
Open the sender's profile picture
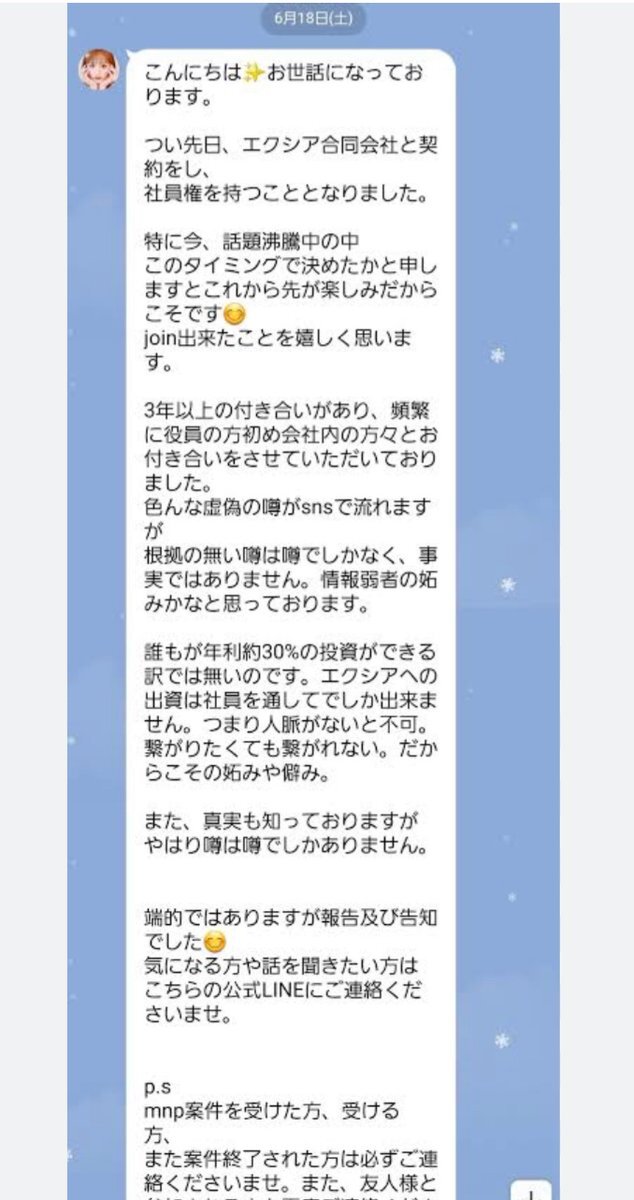pyautogui.click(x=99, y=70)
